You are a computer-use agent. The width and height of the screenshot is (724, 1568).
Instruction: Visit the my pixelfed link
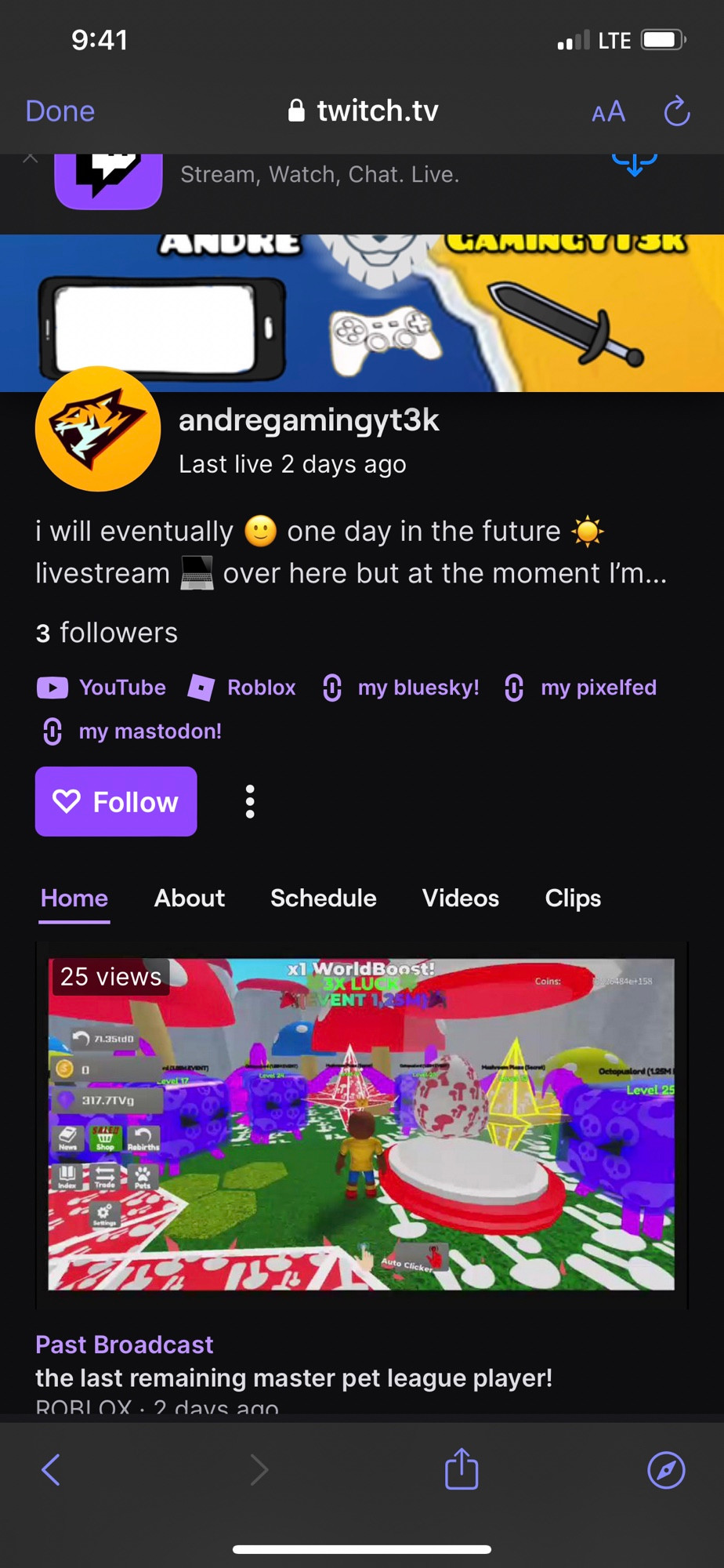point(581,688)
